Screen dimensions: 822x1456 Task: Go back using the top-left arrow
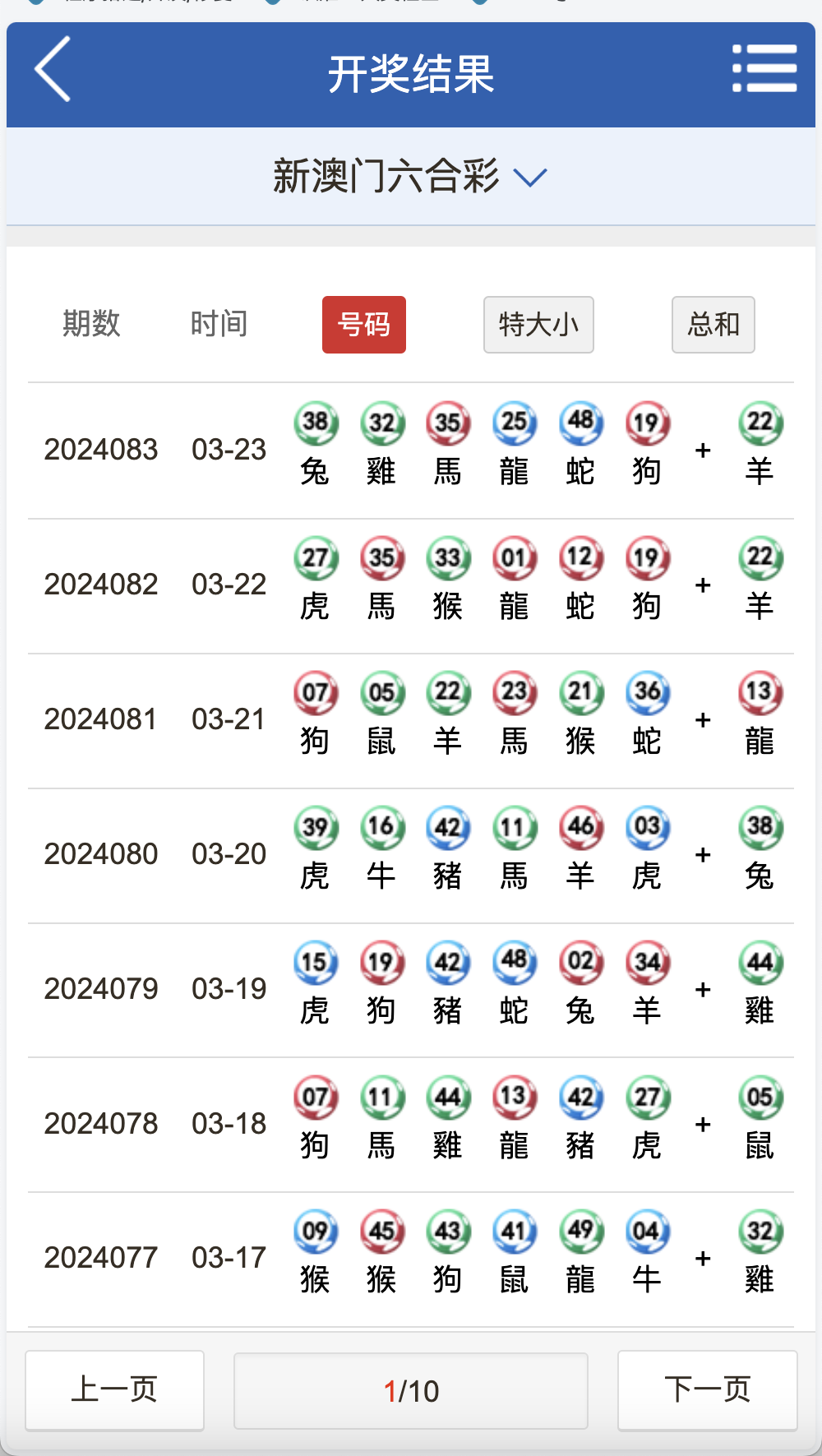tap(53, 70)
